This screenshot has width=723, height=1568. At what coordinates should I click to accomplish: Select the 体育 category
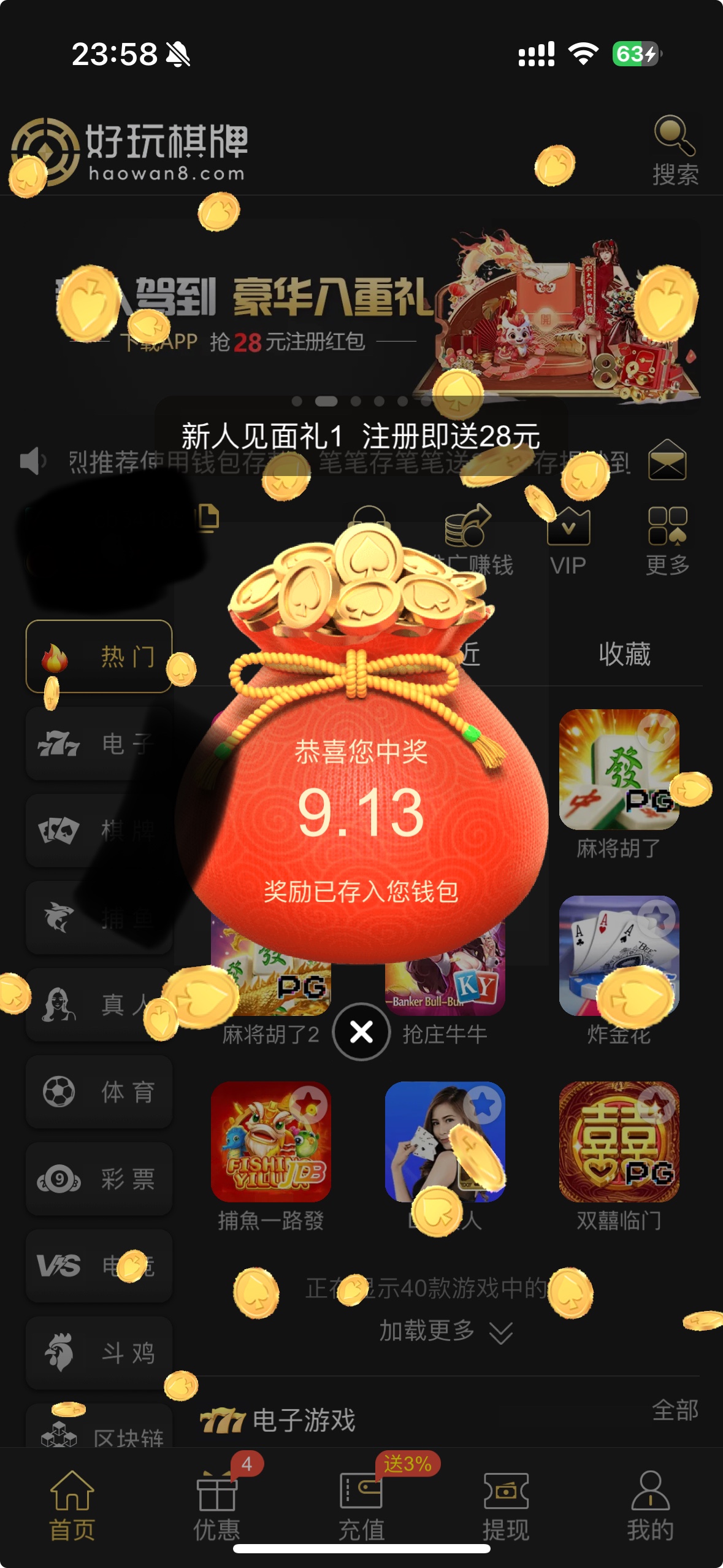(99, 1092)
